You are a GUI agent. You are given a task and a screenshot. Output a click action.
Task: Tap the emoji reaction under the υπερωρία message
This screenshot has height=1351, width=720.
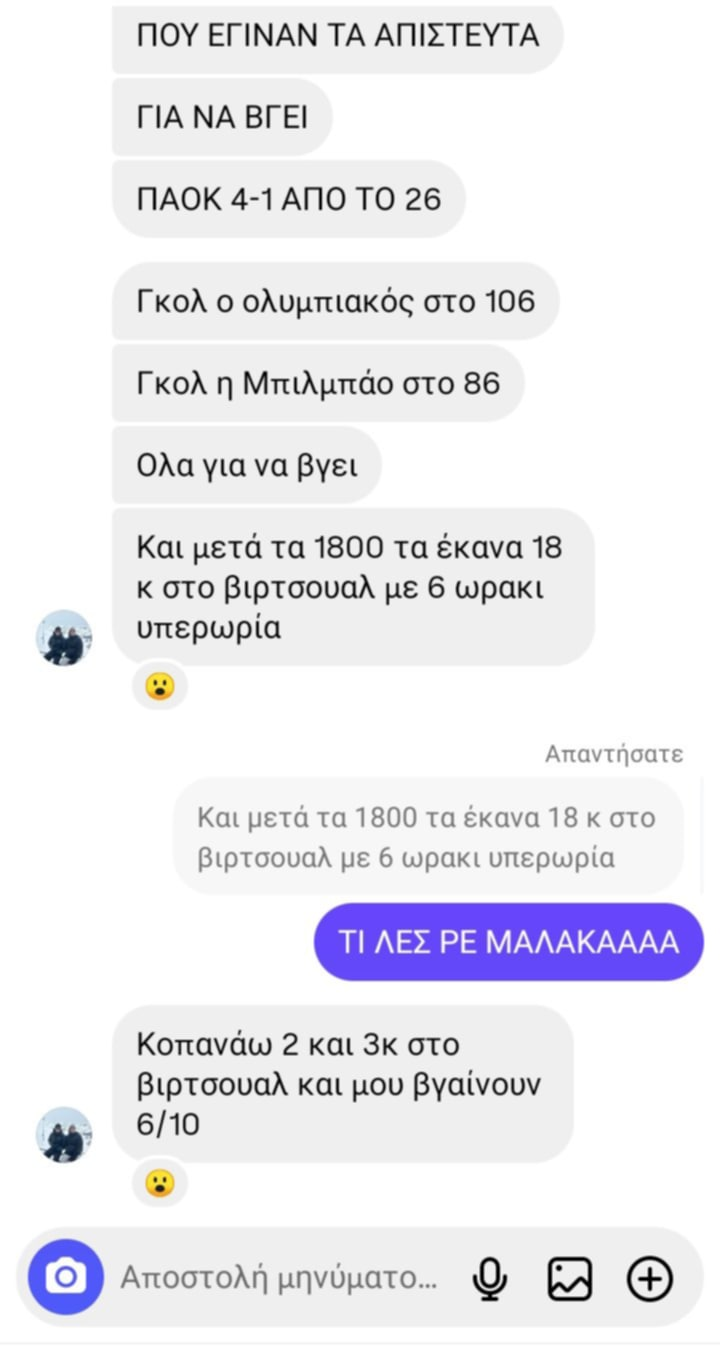click(x=160, y=687)
